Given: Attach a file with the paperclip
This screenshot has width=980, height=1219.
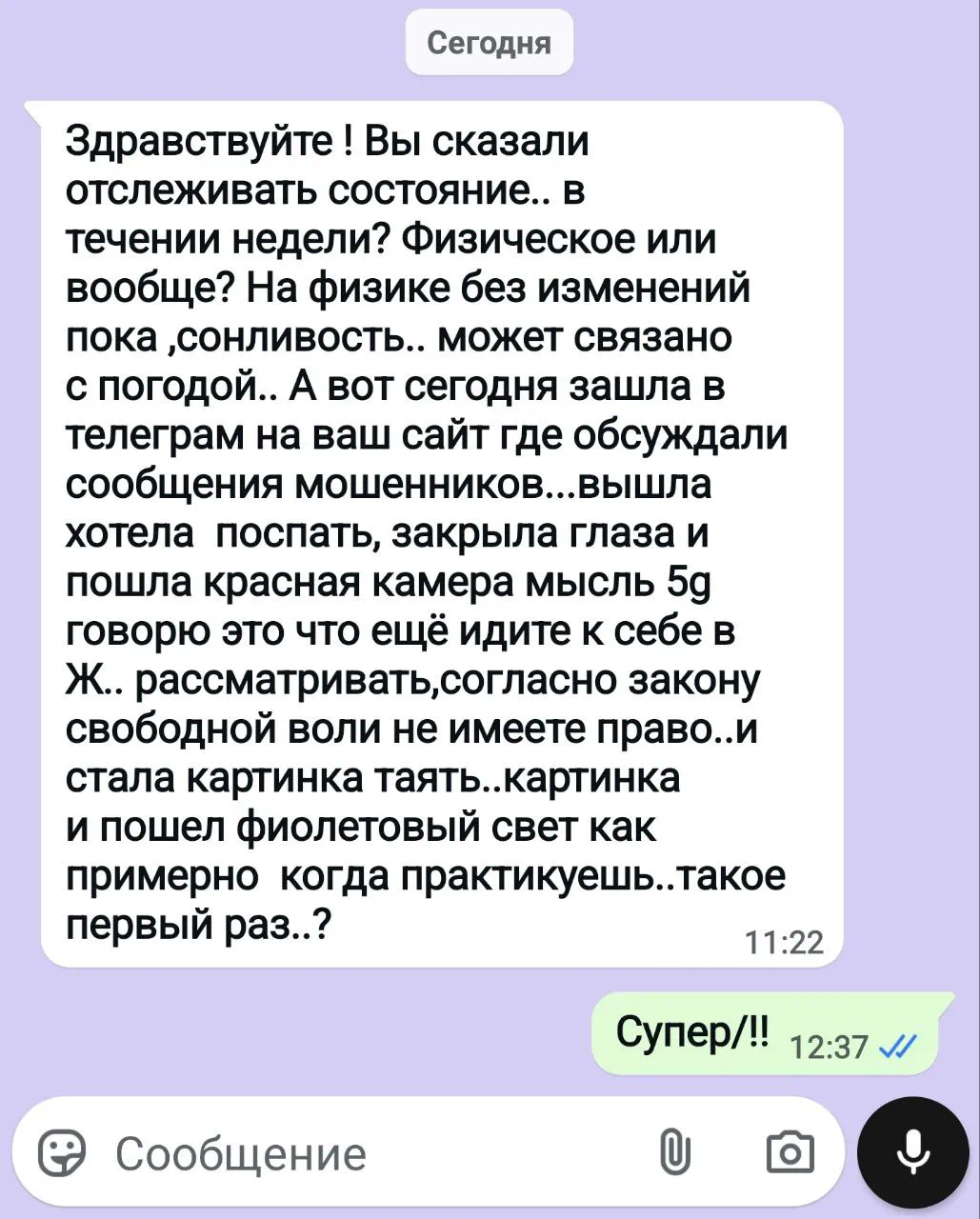Looking at the screenshot, I should (673, 1154).
